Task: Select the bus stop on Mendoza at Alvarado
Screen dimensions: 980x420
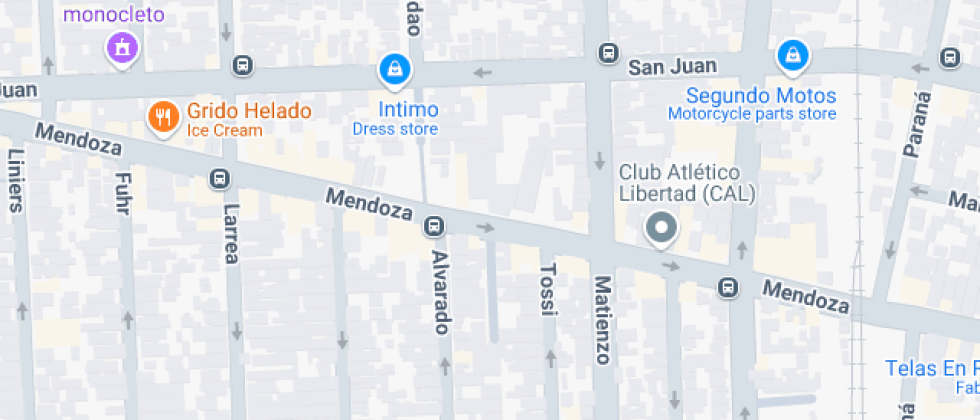Action: coord(433,226)
